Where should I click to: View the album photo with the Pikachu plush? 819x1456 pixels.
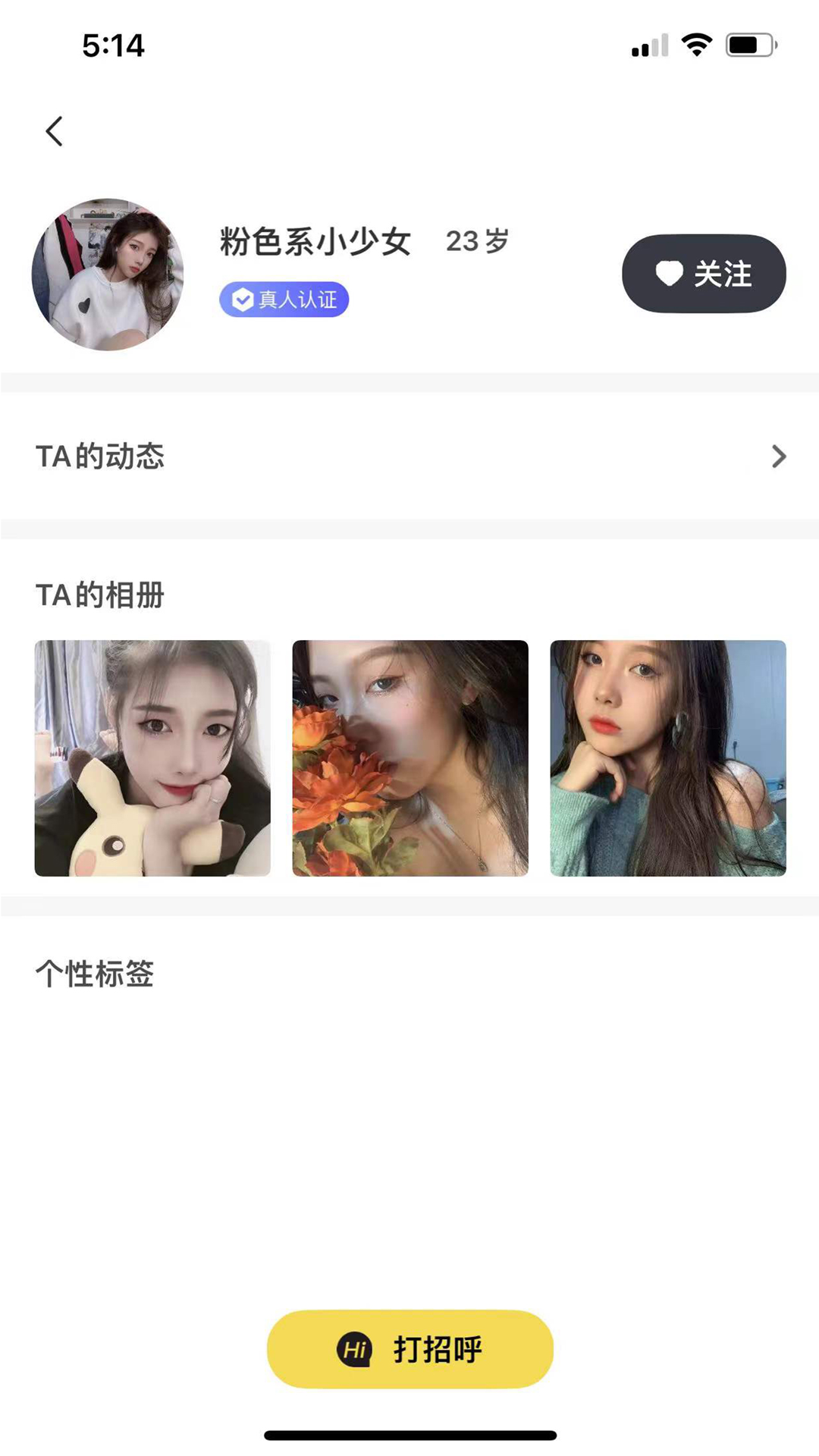pyautogui.click(x=152, y=758)
